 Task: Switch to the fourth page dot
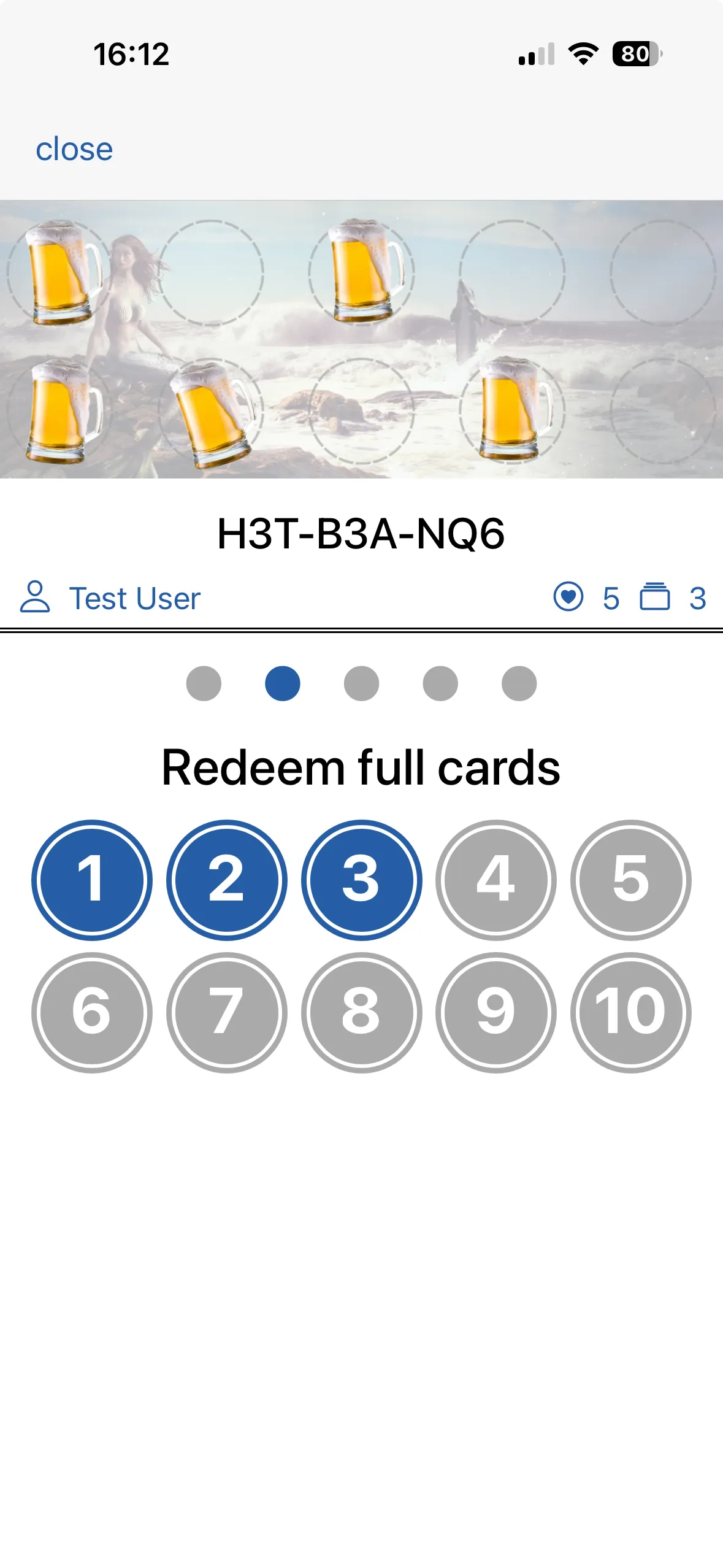tap(440, 683)
